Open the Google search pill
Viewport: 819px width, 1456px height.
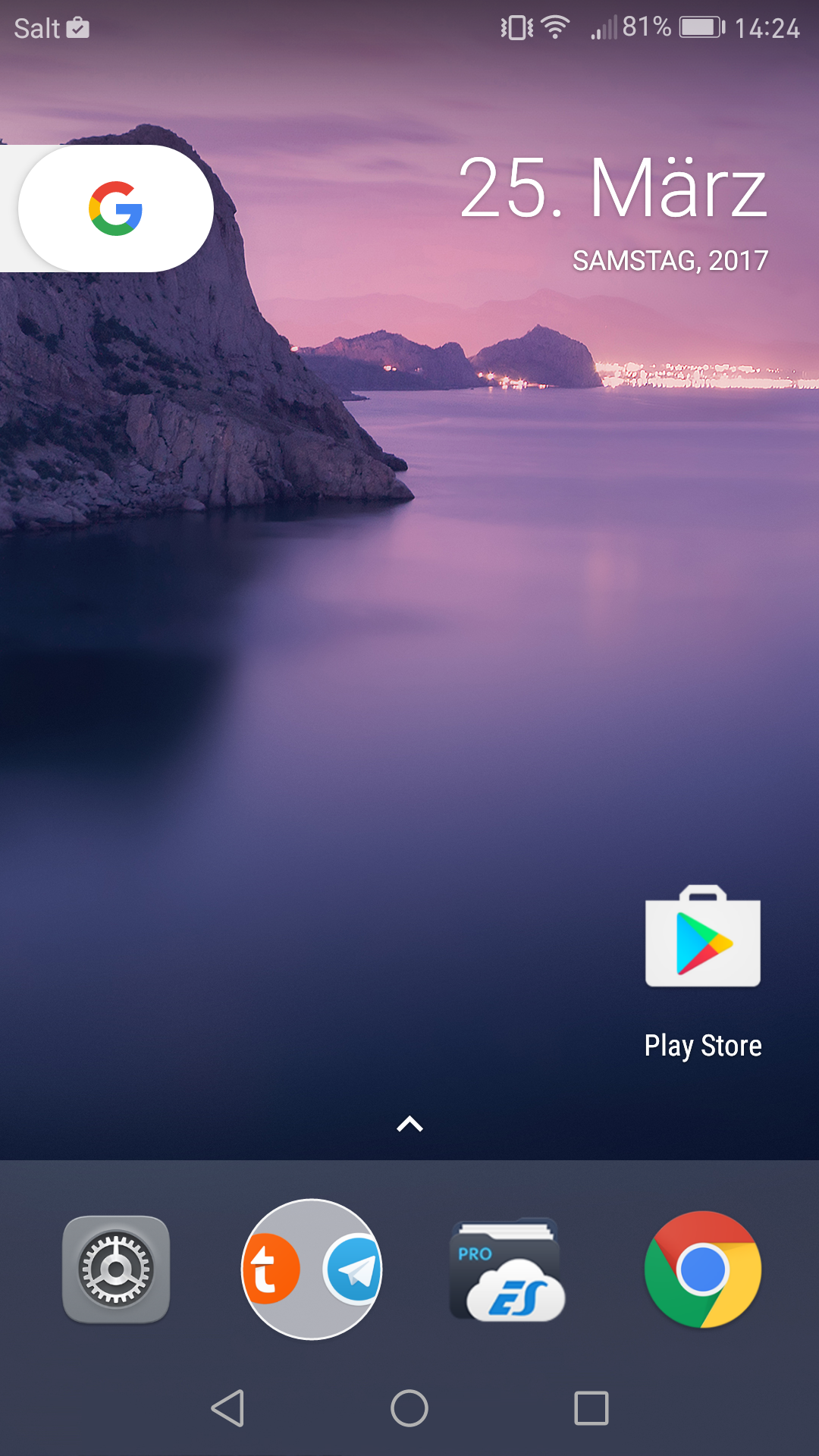click(x=114, y=209)
